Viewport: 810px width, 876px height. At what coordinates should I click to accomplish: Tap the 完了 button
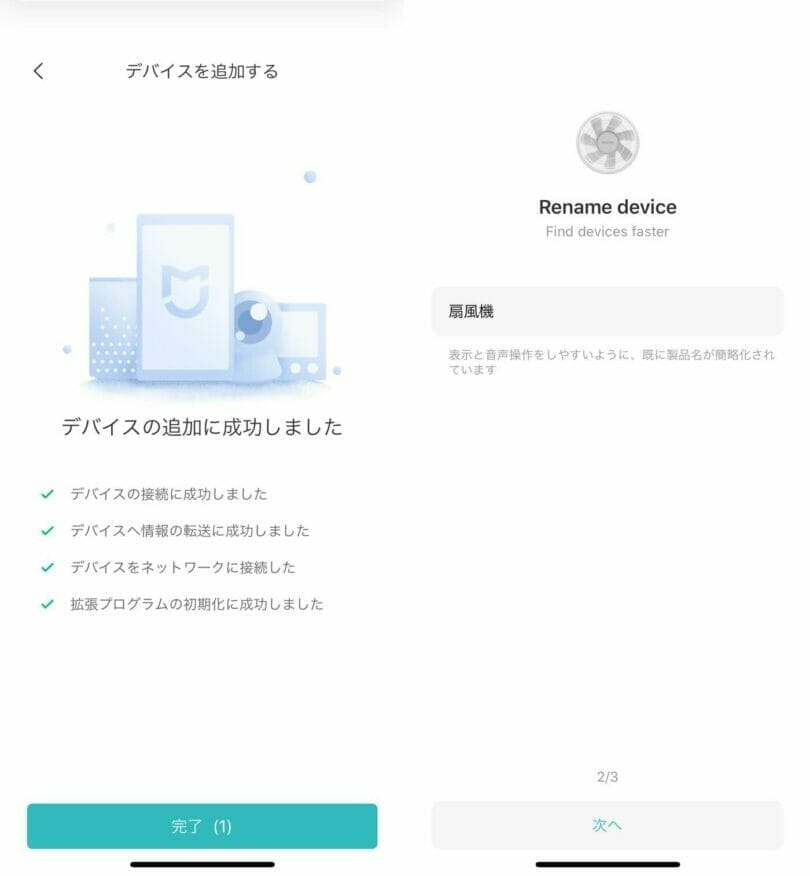(202, 826)
